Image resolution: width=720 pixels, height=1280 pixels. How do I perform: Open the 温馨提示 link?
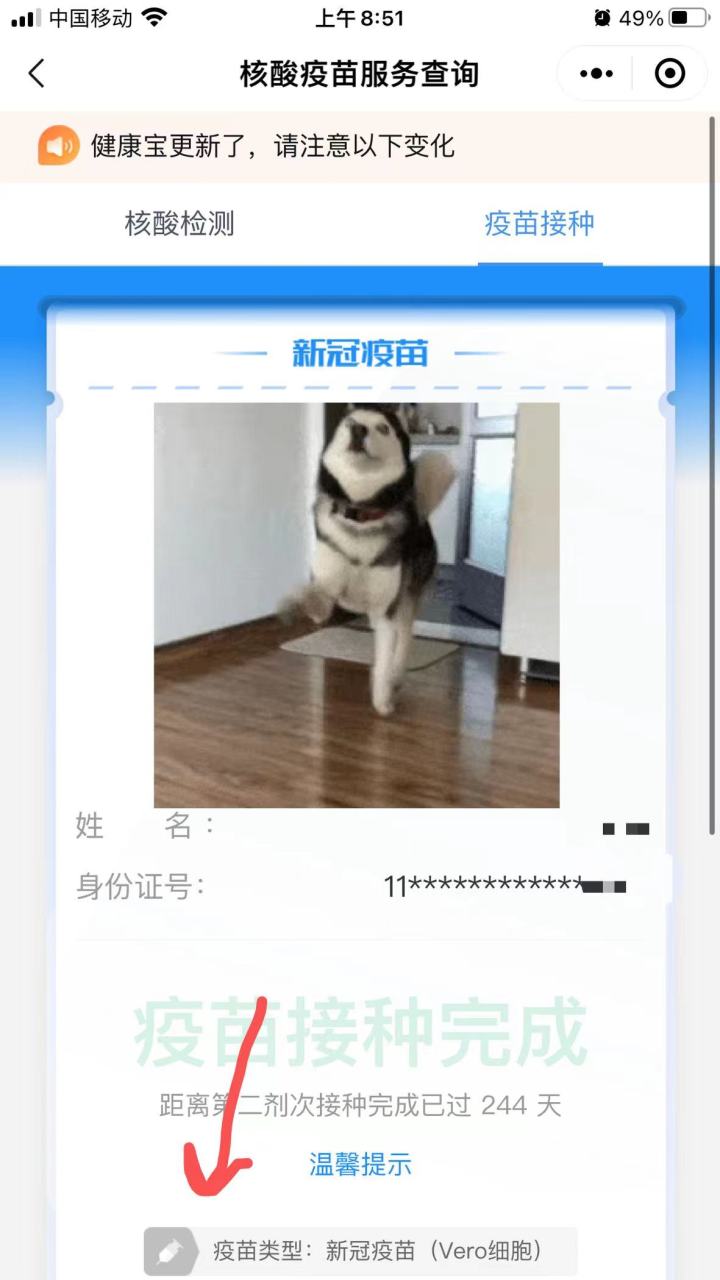(360, 1164)
